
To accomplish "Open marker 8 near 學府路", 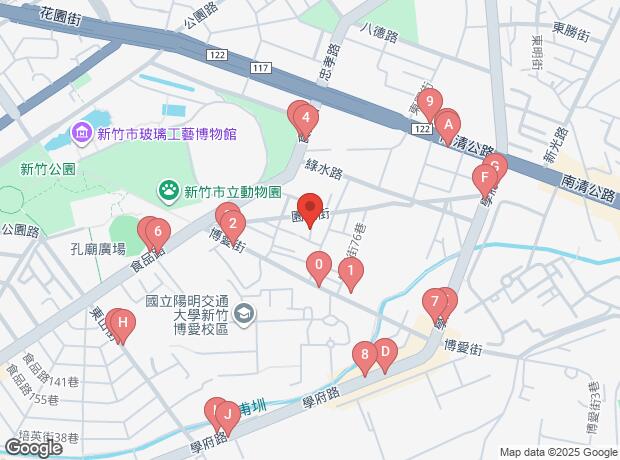I will click(365, 357).
